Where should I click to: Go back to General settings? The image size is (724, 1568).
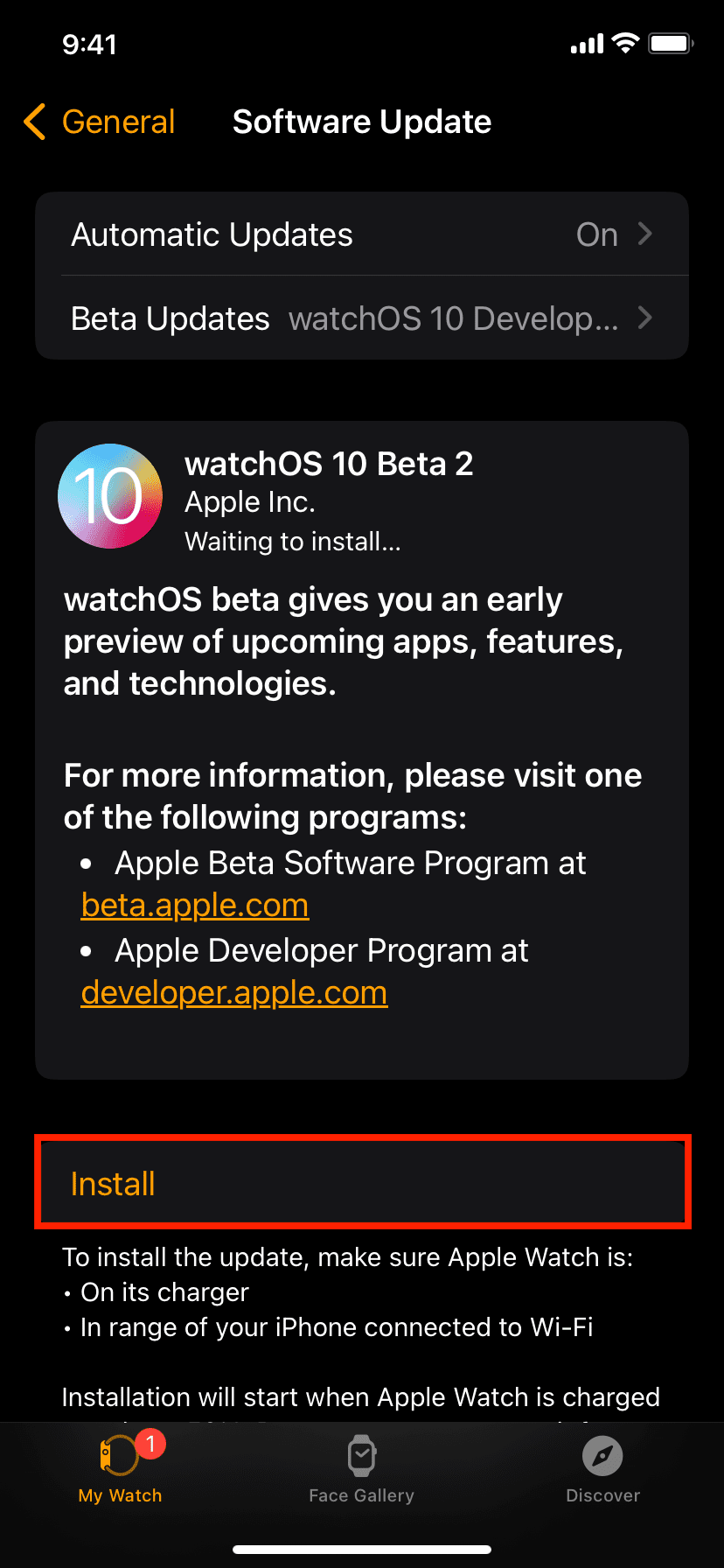pos(100,122)
